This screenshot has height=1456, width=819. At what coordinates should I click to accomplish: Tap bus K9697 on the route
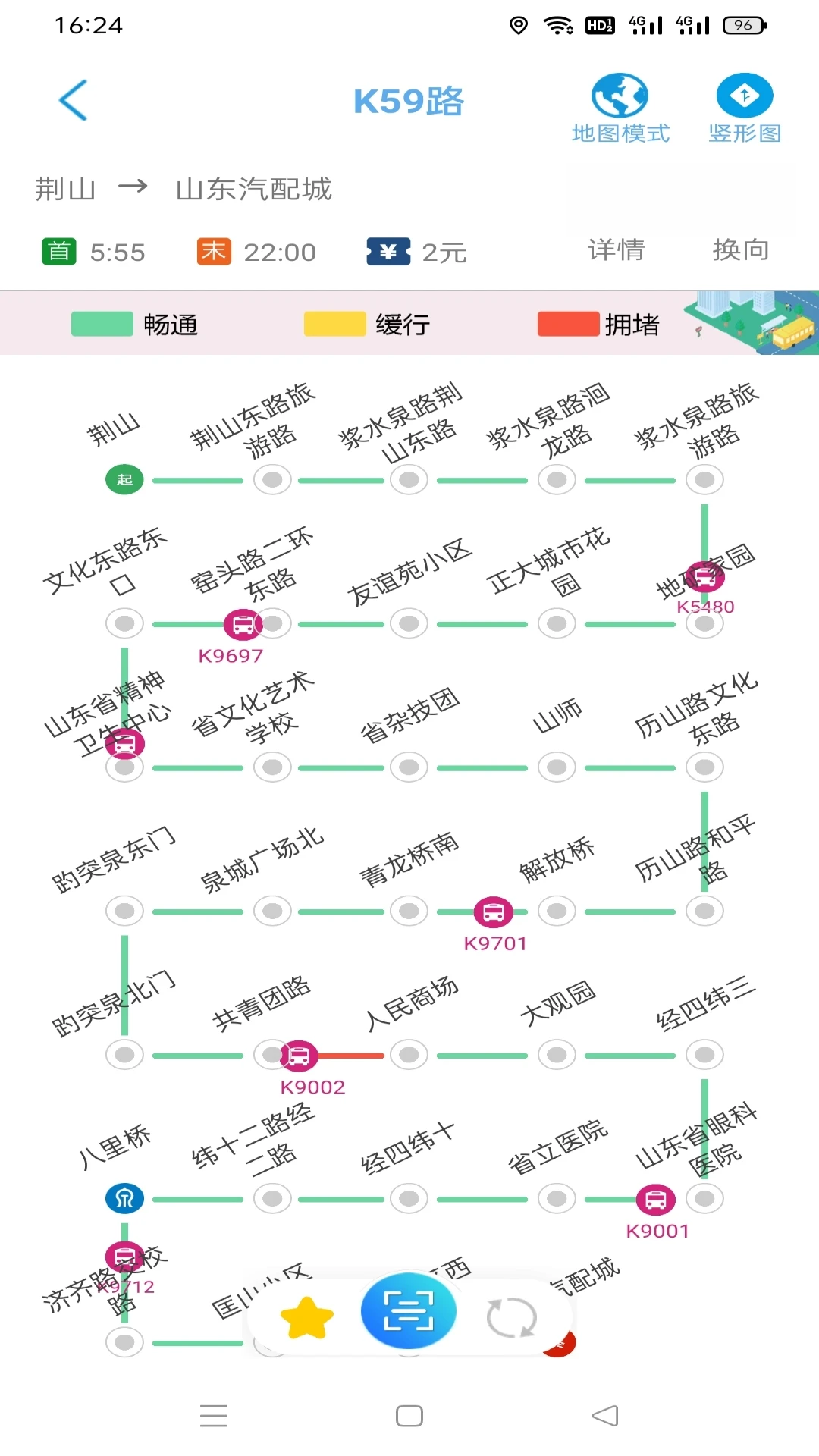(x=243, y=625)
